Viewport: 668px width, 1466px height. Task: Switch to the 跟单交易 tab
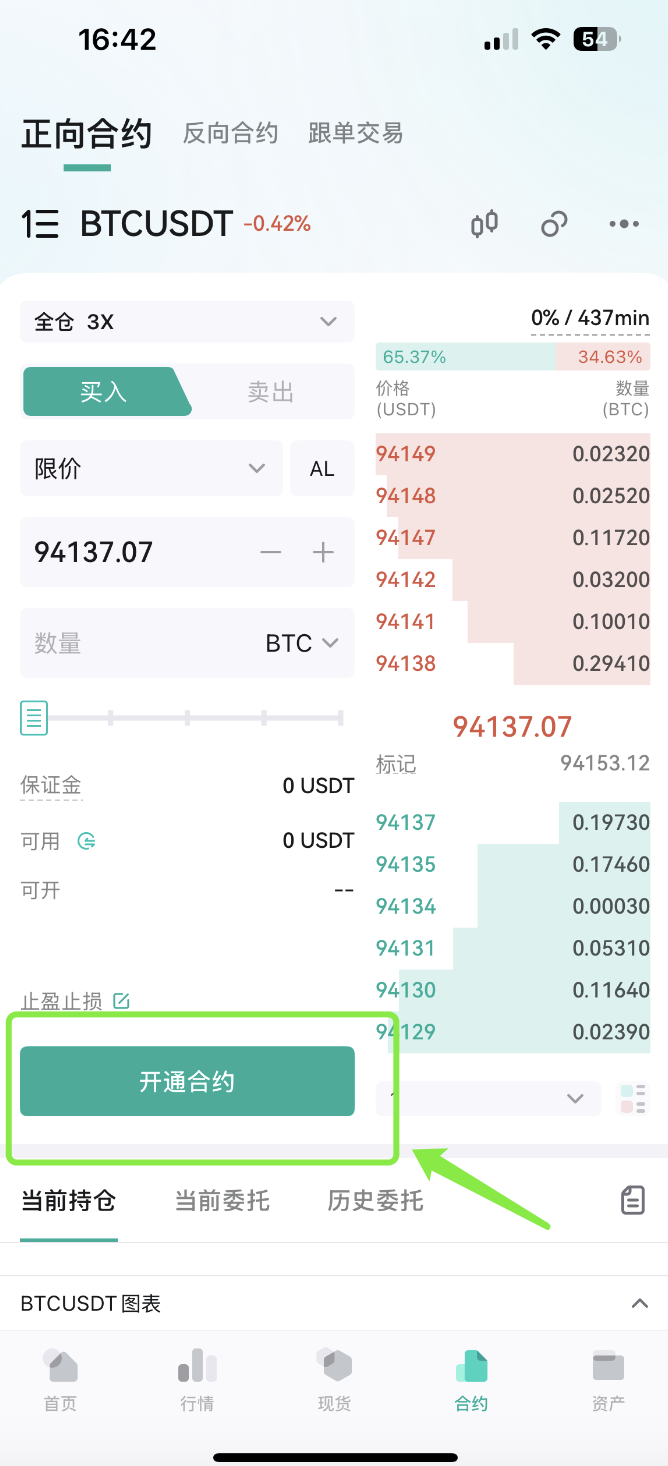[x=355, y=133]
